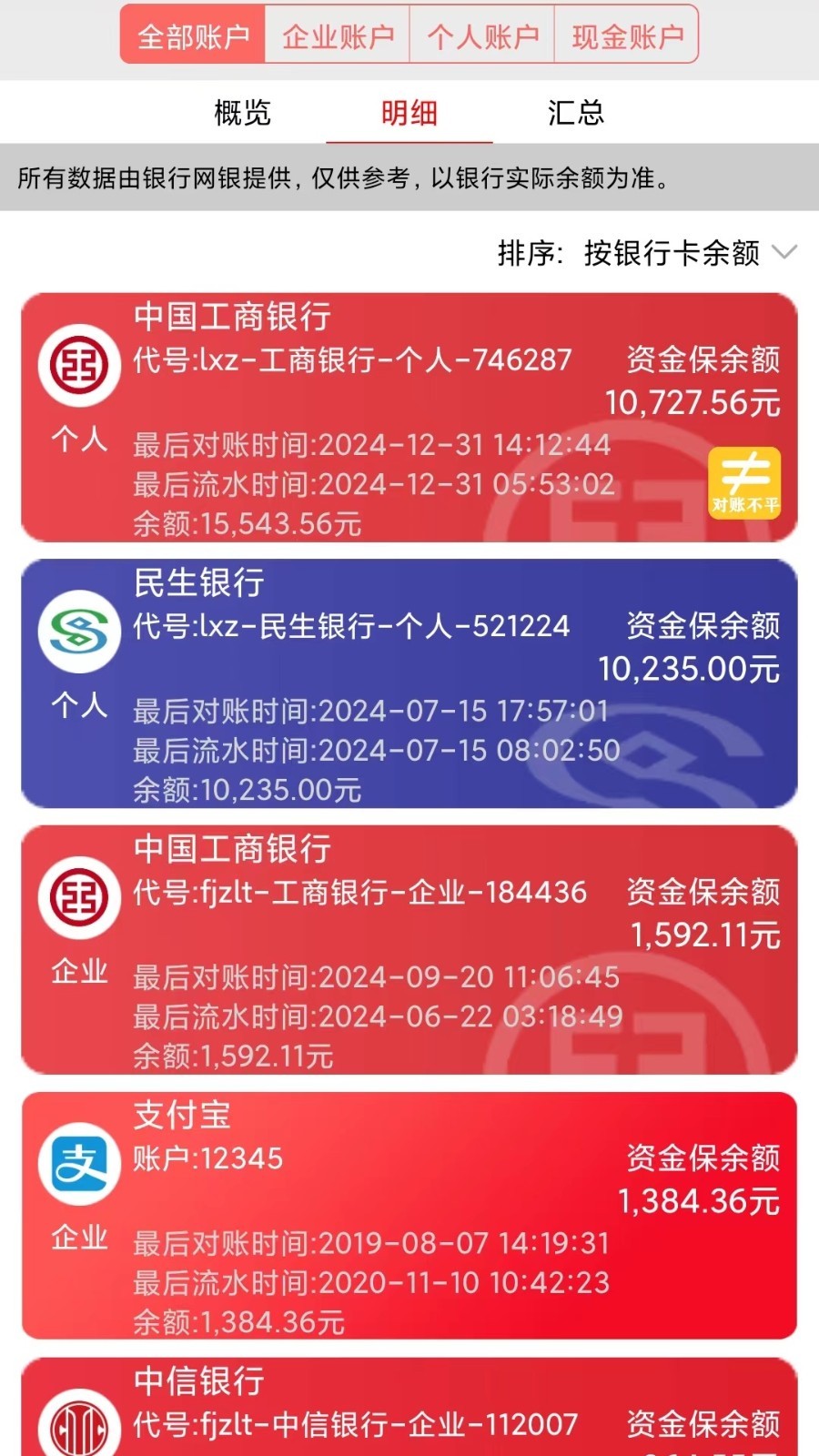819x1456 pixels.
Task: Switch to 企业账户 filter
Action: (x=338, y=35)
